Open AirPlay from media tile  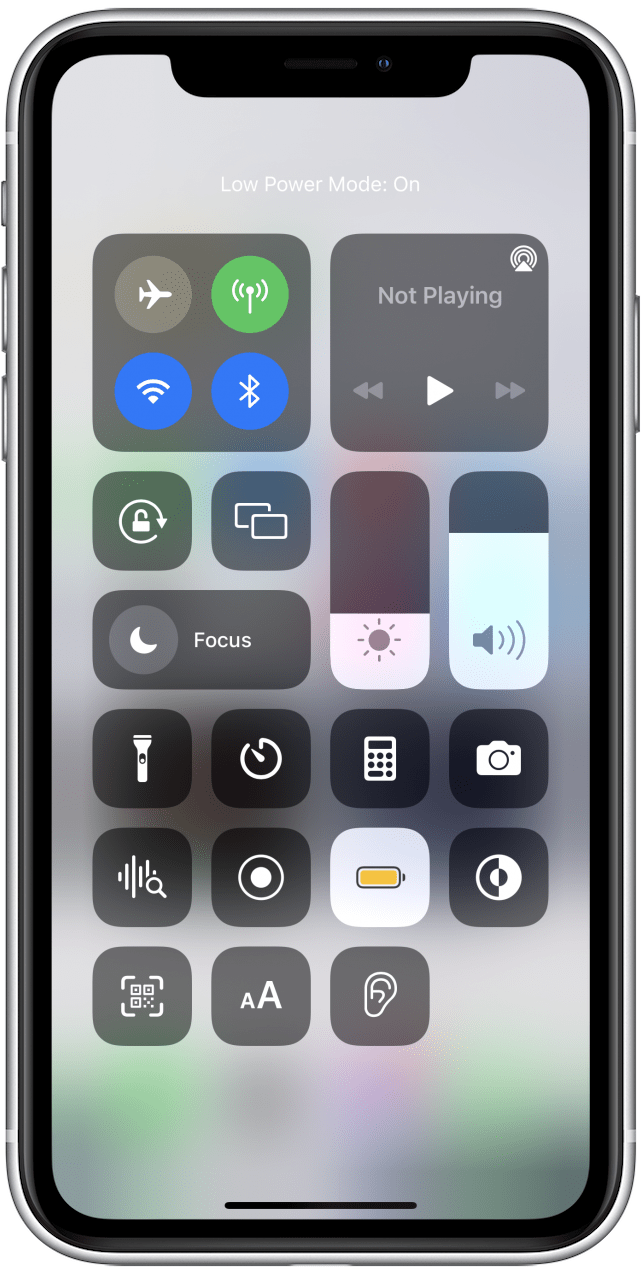point(522,259)
